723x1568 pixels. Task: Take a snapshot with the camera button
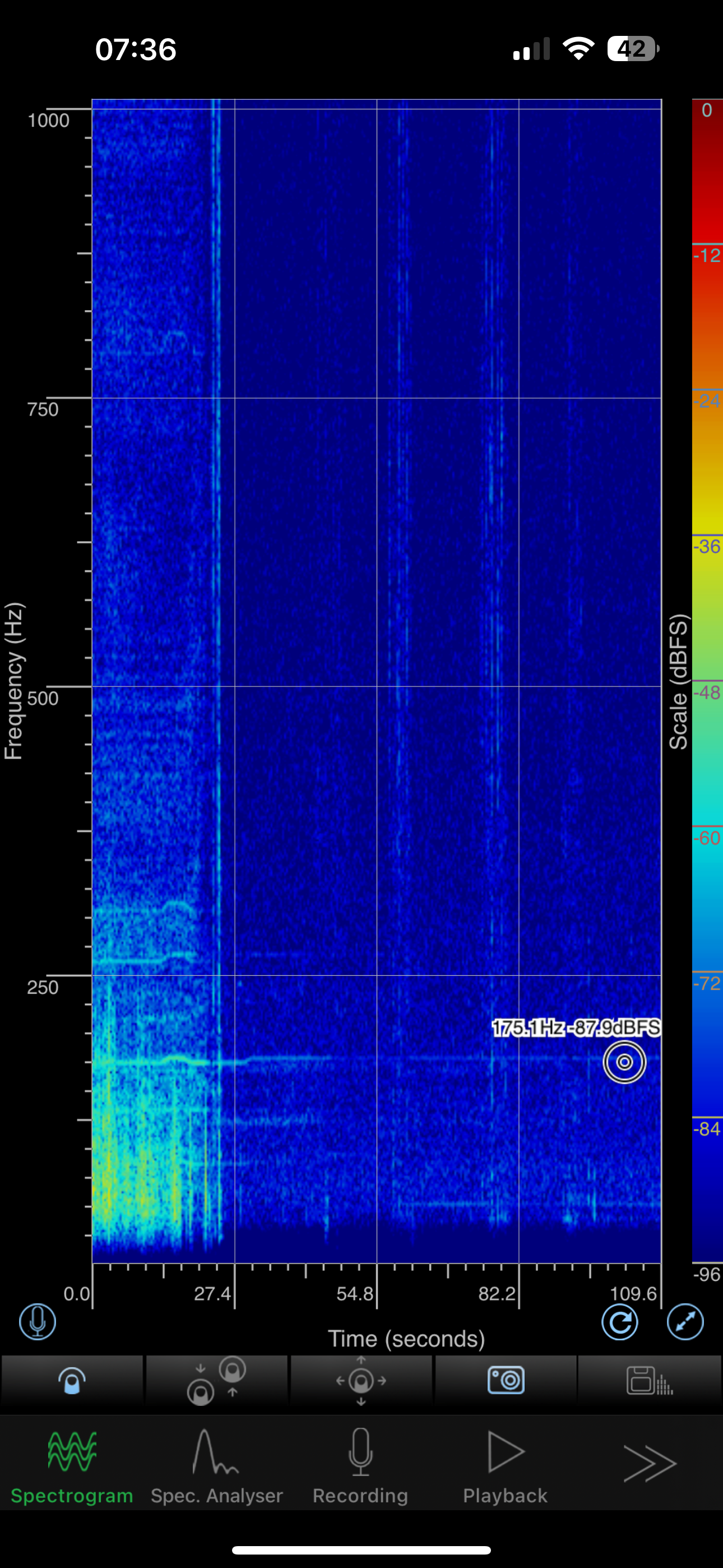[x=506, y=1380]
